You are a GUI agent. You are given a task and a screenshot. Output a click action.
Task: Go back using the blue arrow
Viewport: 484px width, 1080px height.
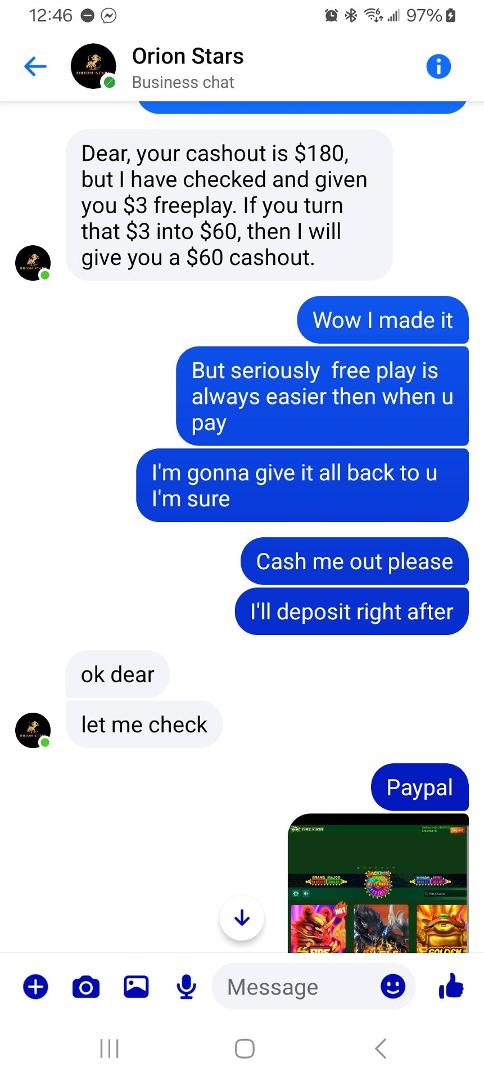click(35, 67)
